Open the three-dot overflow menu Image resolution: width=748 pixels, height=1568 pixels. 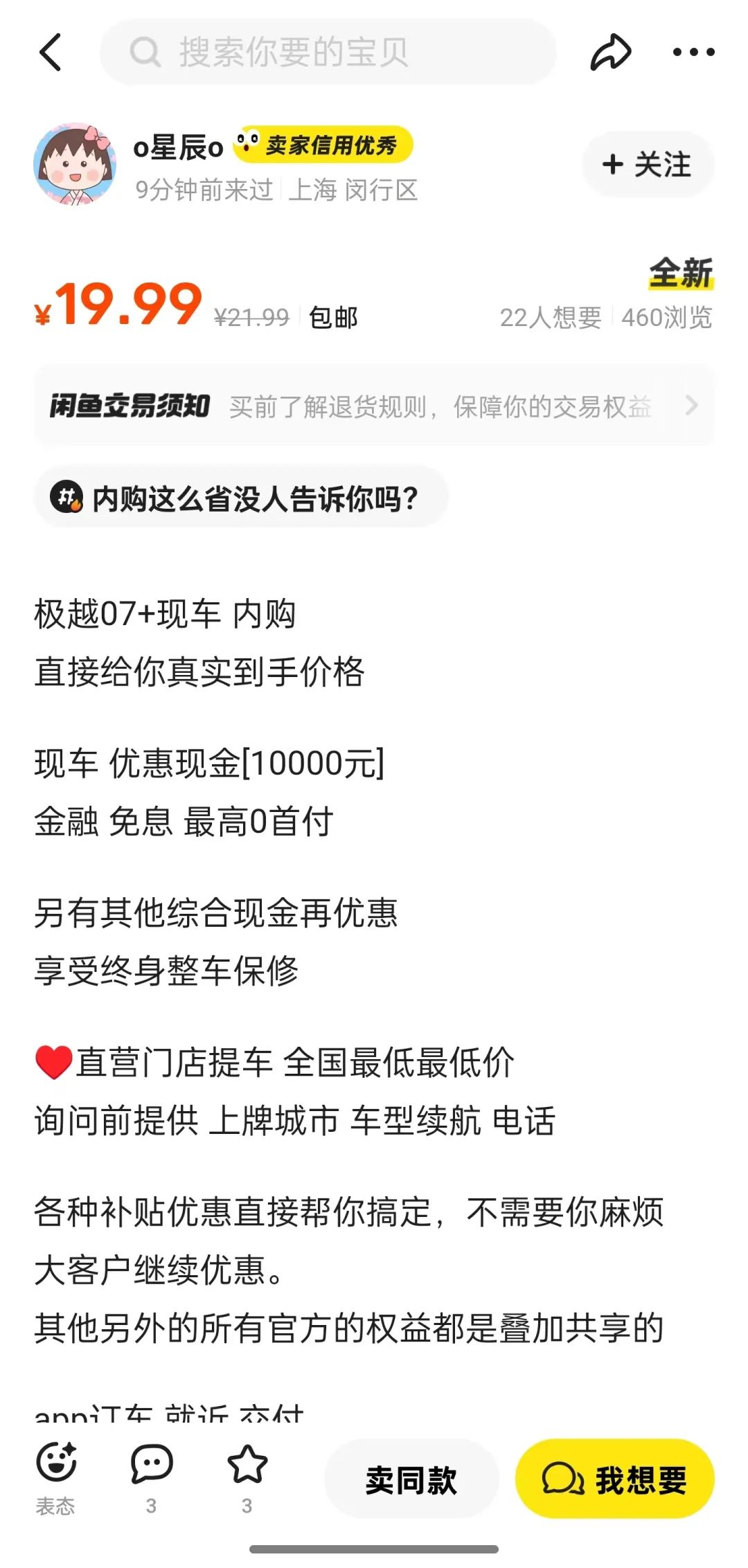(693, 52)
